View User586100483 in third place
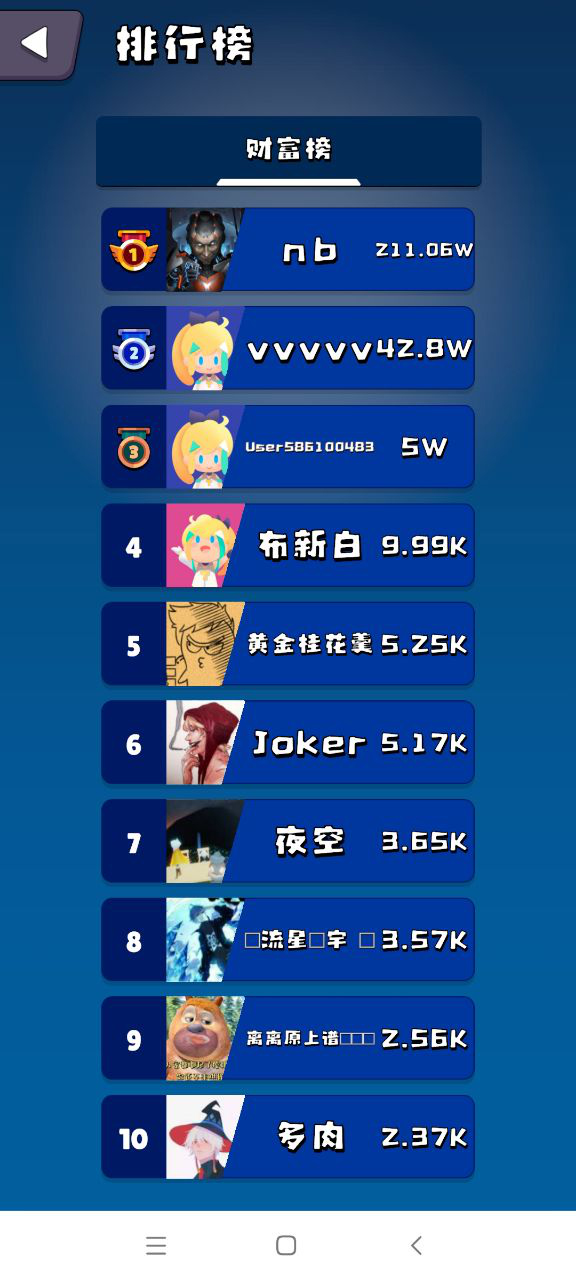This screenshot has height=1280, width=576. pyautogui.click(x=288, y=446)
